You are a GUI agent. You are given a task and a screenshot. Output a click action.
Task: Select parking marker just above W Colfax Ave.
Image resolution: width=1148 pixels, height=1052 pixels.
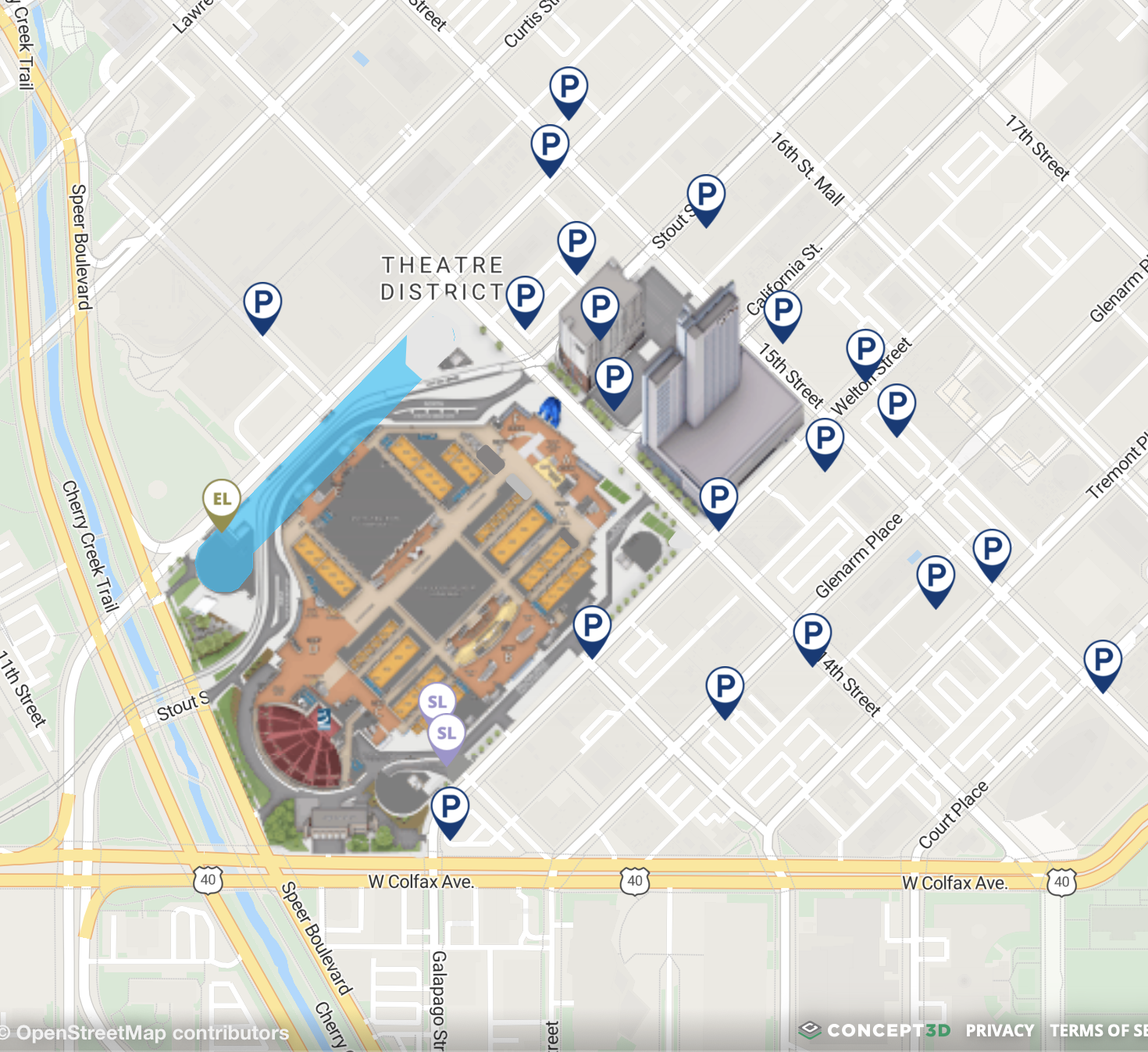point(450,807)
